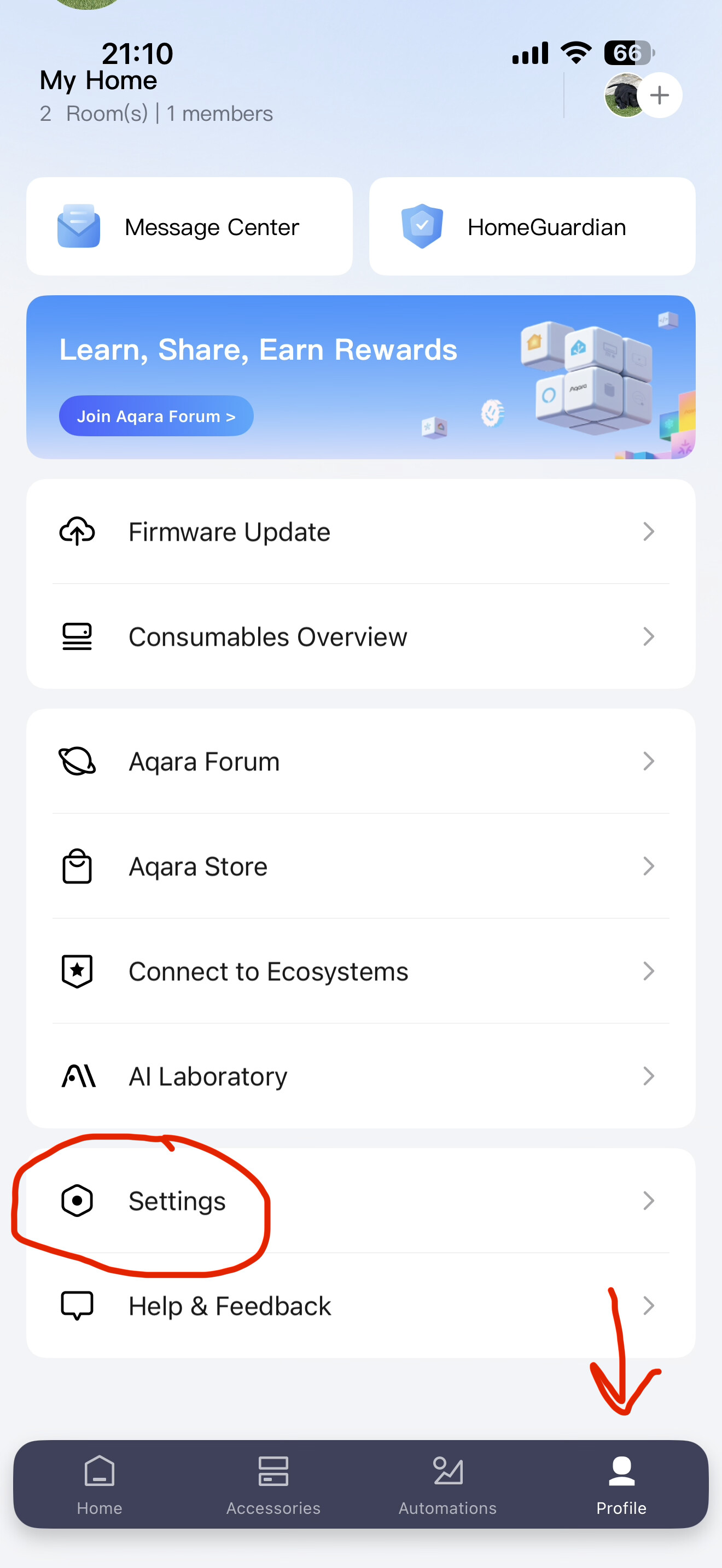Go to Aqara Store
Image resolution: width=722 pixels, height=1568 pixels.
(x=360, y=866)
